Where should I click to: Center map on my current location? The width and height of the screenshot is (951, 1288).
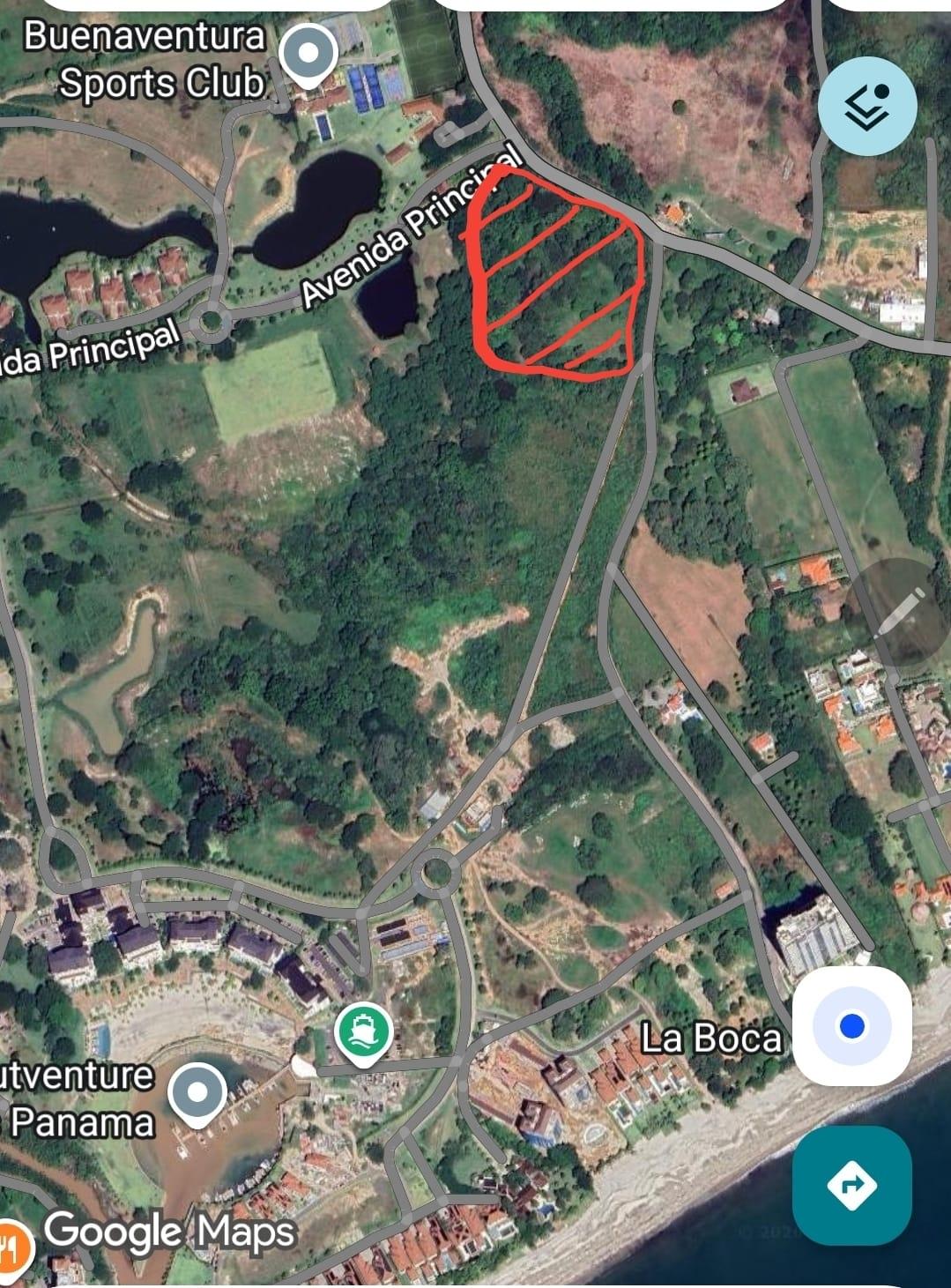tap(851, 1026)
